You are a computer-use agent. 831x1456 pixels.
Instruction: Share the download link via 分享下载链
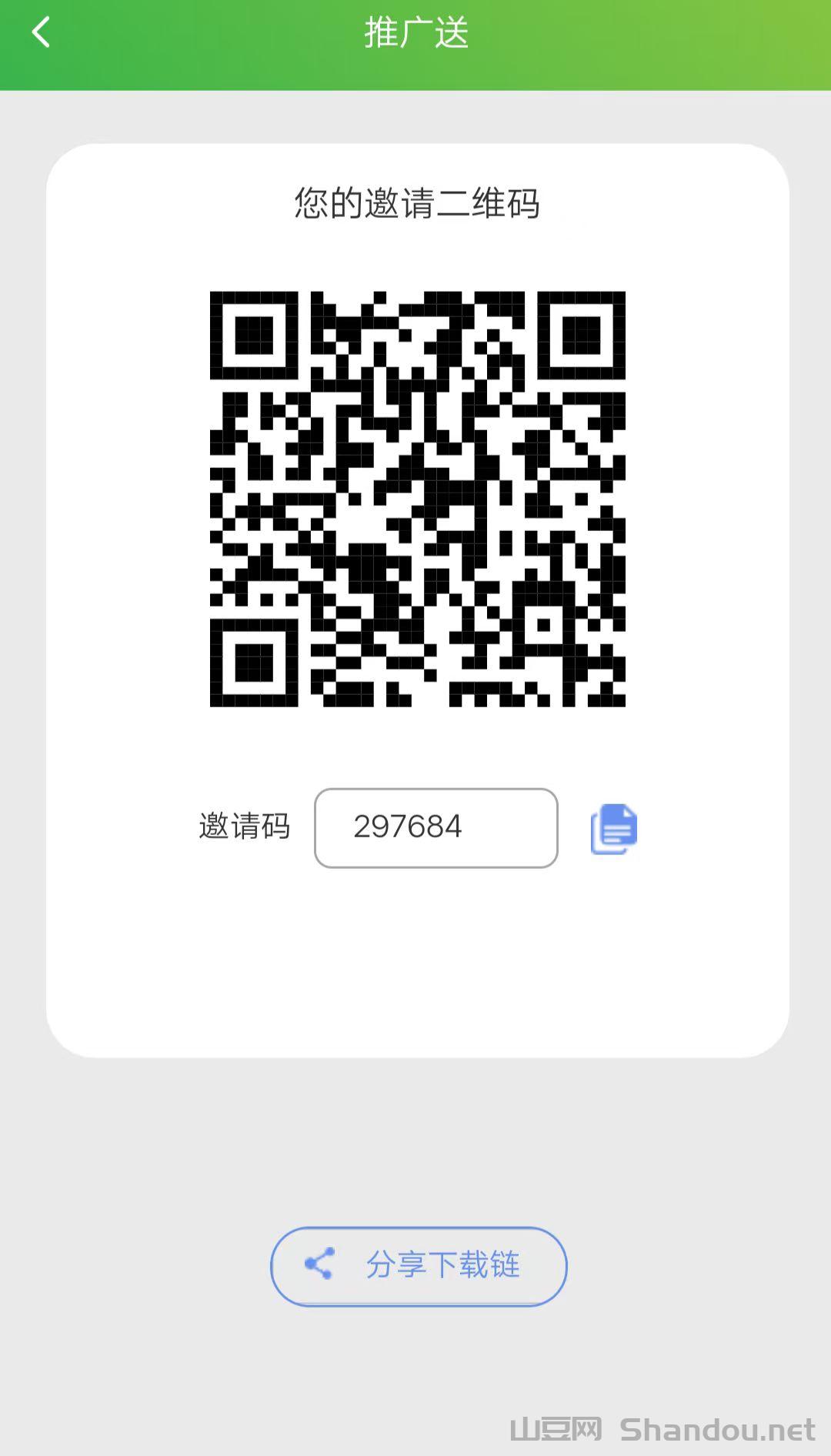419,1266
